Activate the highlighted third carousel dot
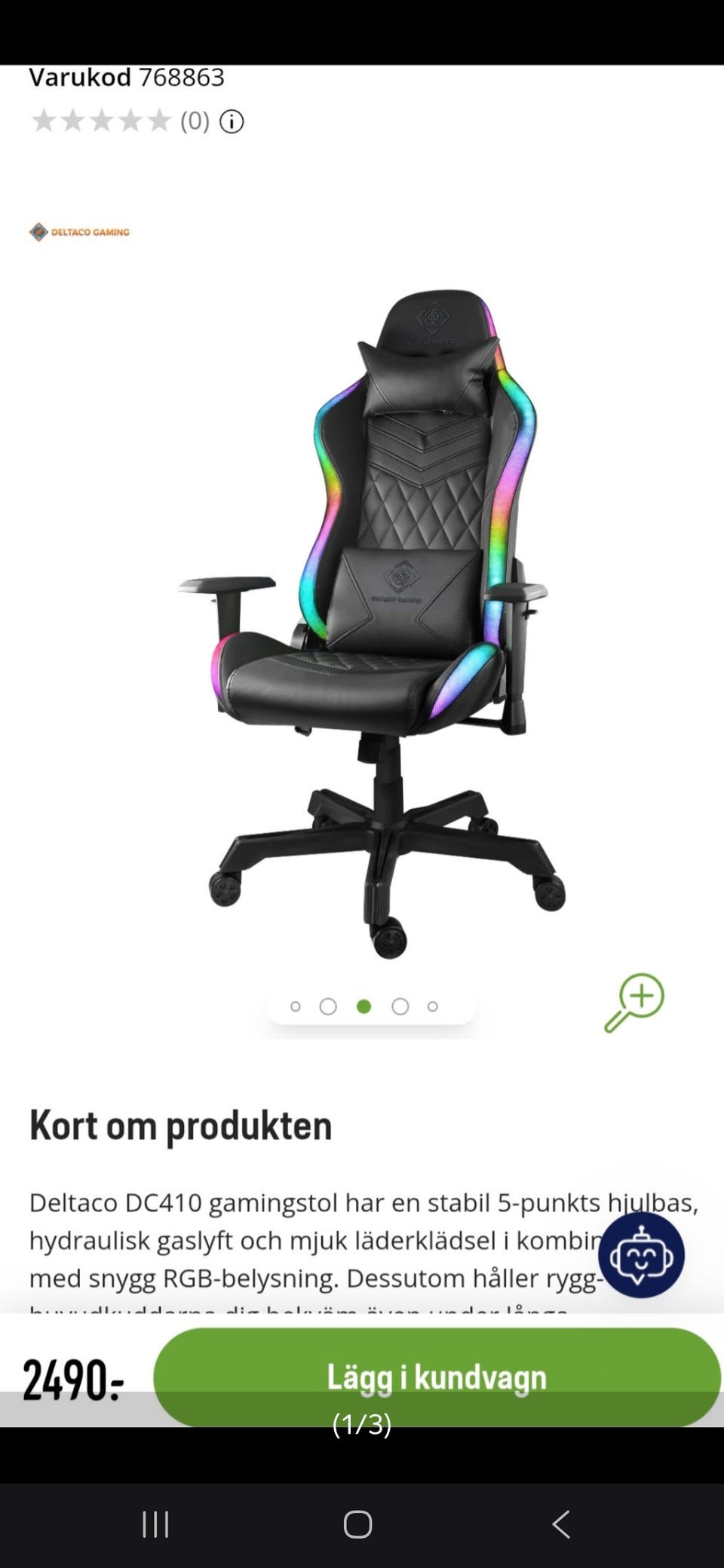This screenshot has width=724, height=1568. (x=364, y=1006)
